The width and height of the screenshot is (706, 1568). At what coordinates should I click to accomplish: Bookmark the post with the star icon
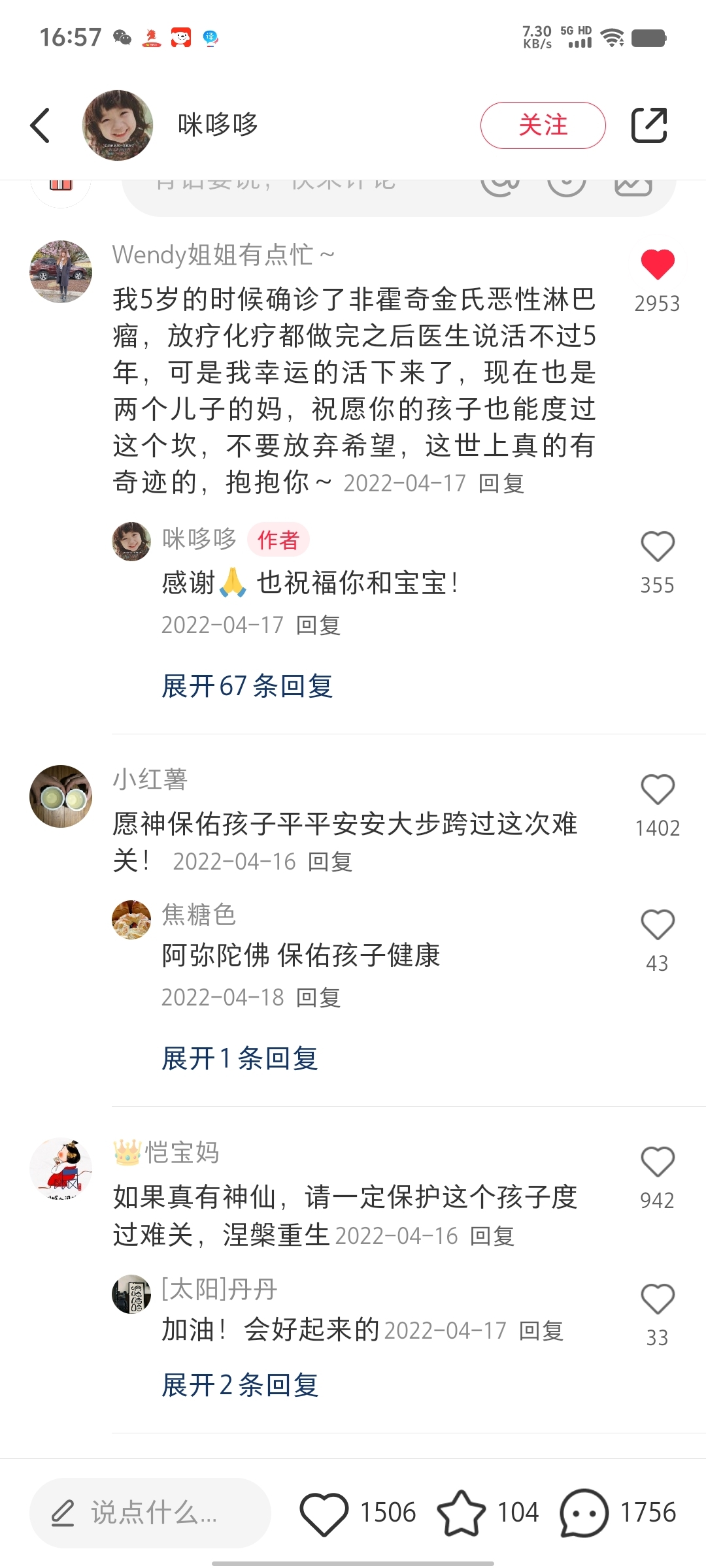tap(461, 1512)
